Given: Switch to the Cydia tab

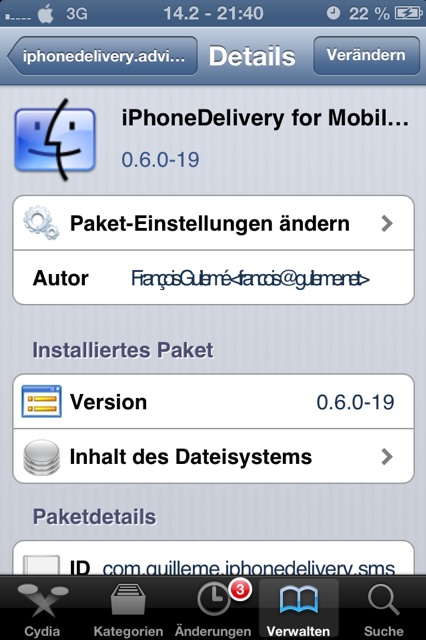Looking at the screenshot, I should pos(42,608).
